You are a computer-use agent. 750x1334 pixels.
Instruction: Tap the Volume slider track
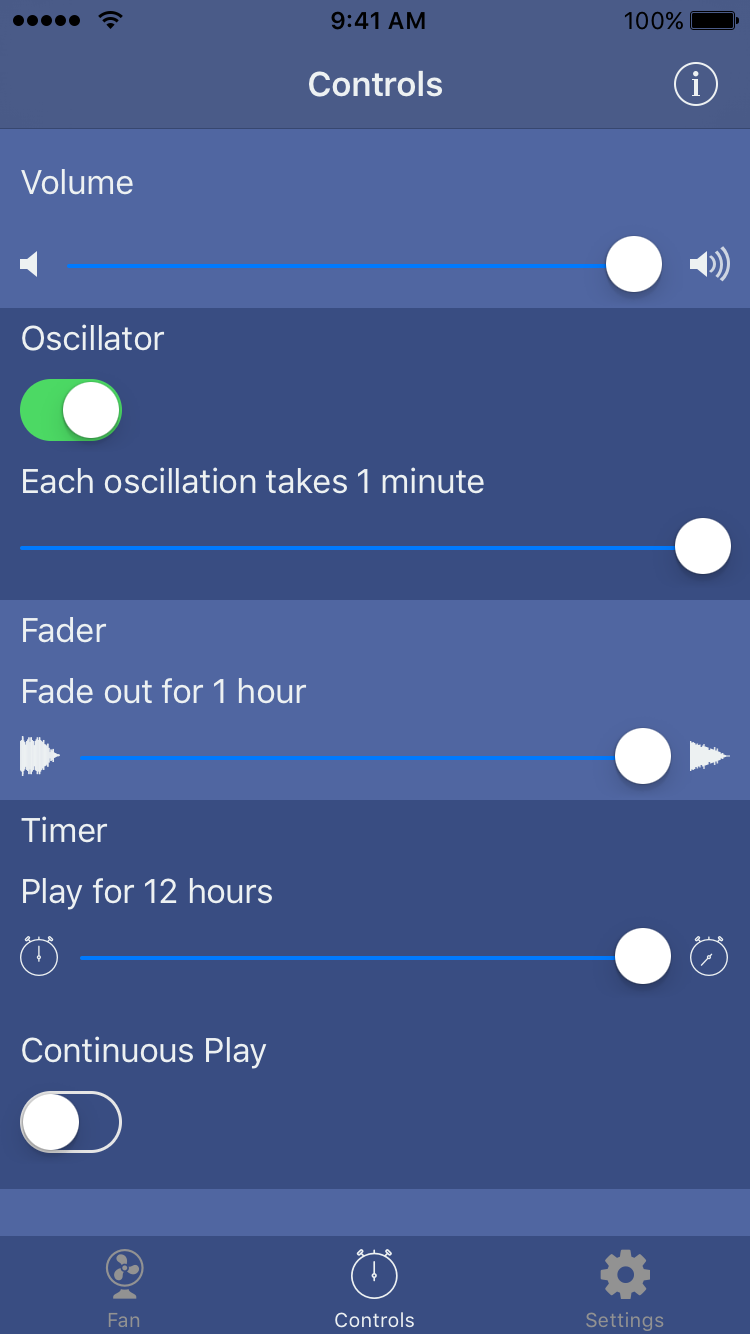pos(340,265)
